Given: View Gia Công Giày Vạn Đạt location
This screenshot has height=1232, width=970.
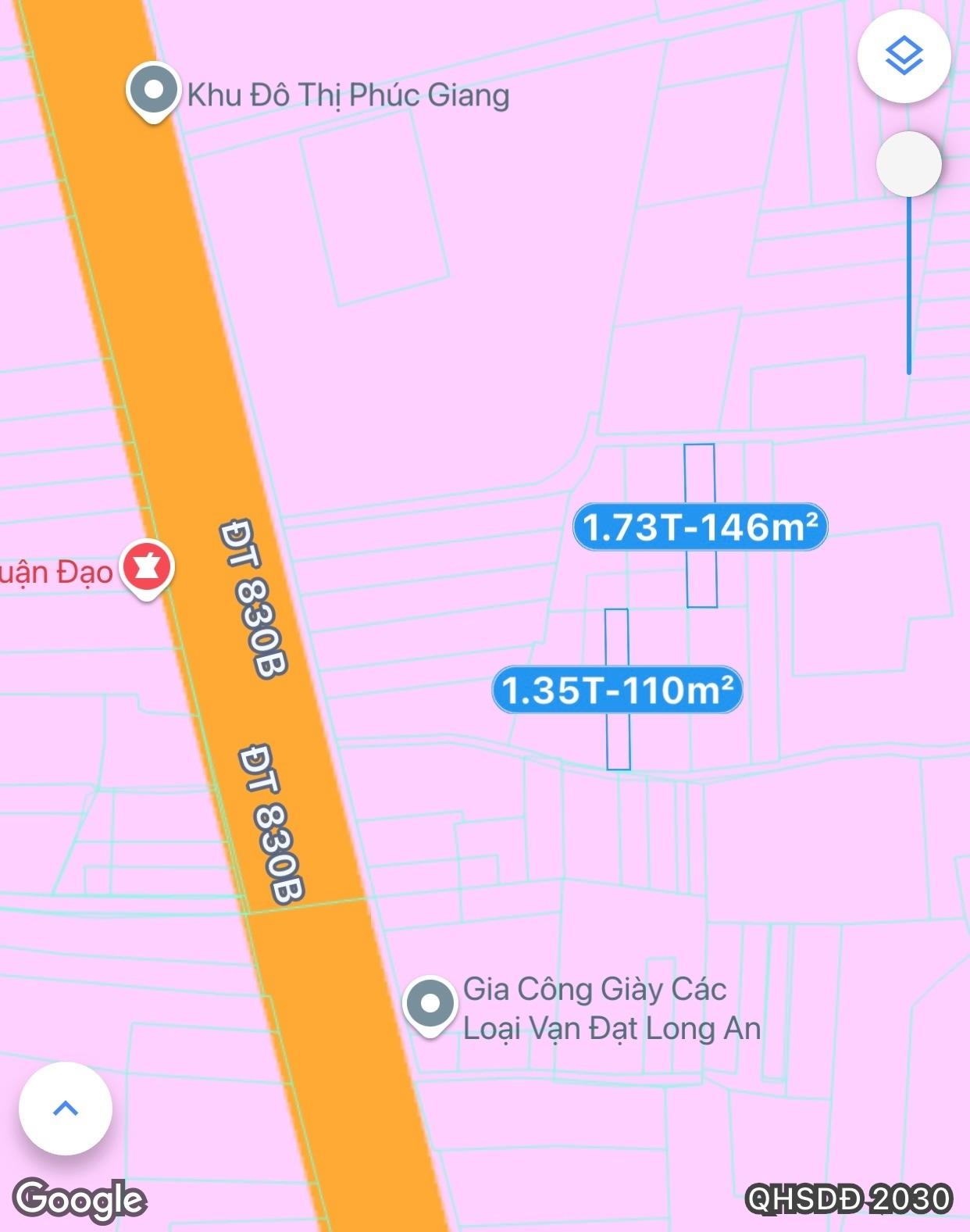Looking at the screenshot, I should point(430,1005).
